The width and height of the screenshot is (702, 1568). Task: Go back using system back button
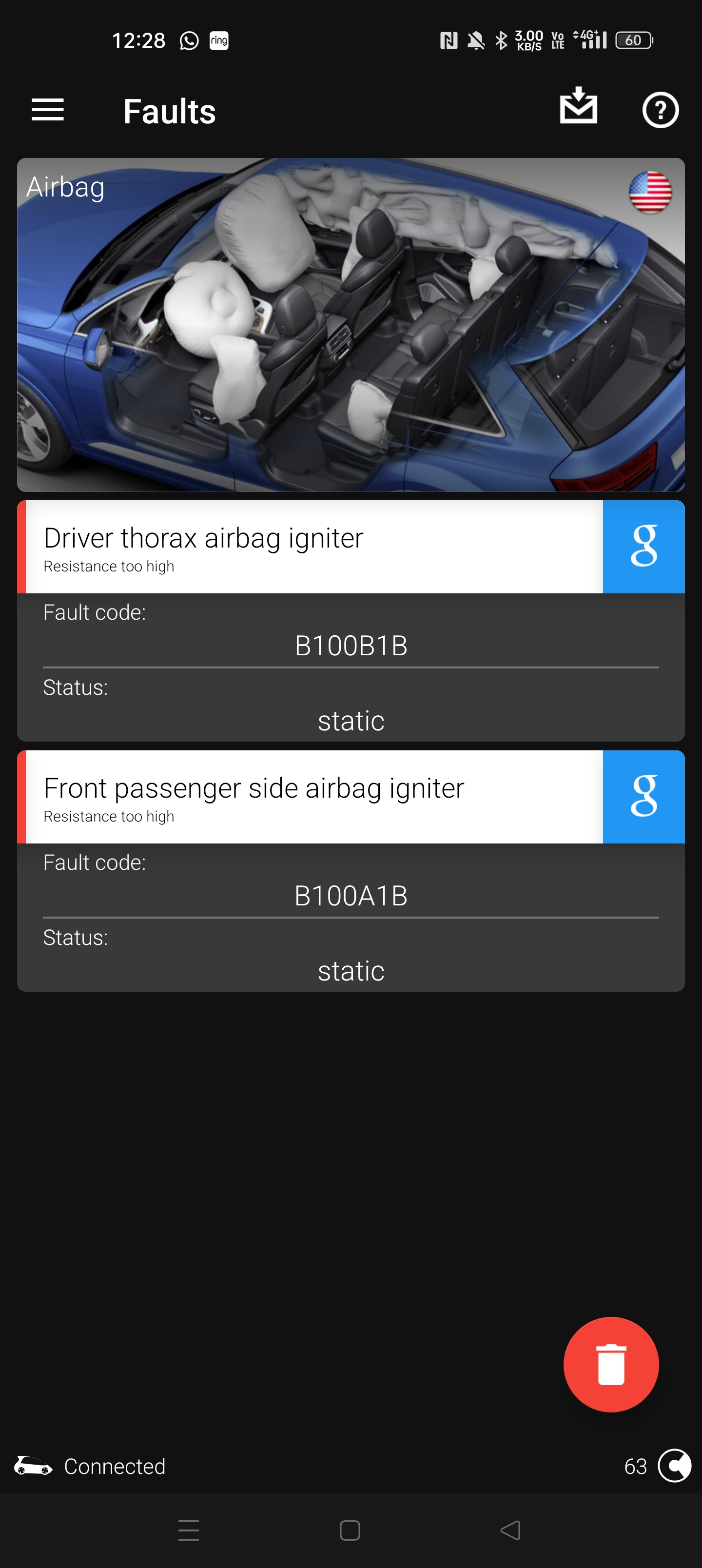pos(510,1529)
